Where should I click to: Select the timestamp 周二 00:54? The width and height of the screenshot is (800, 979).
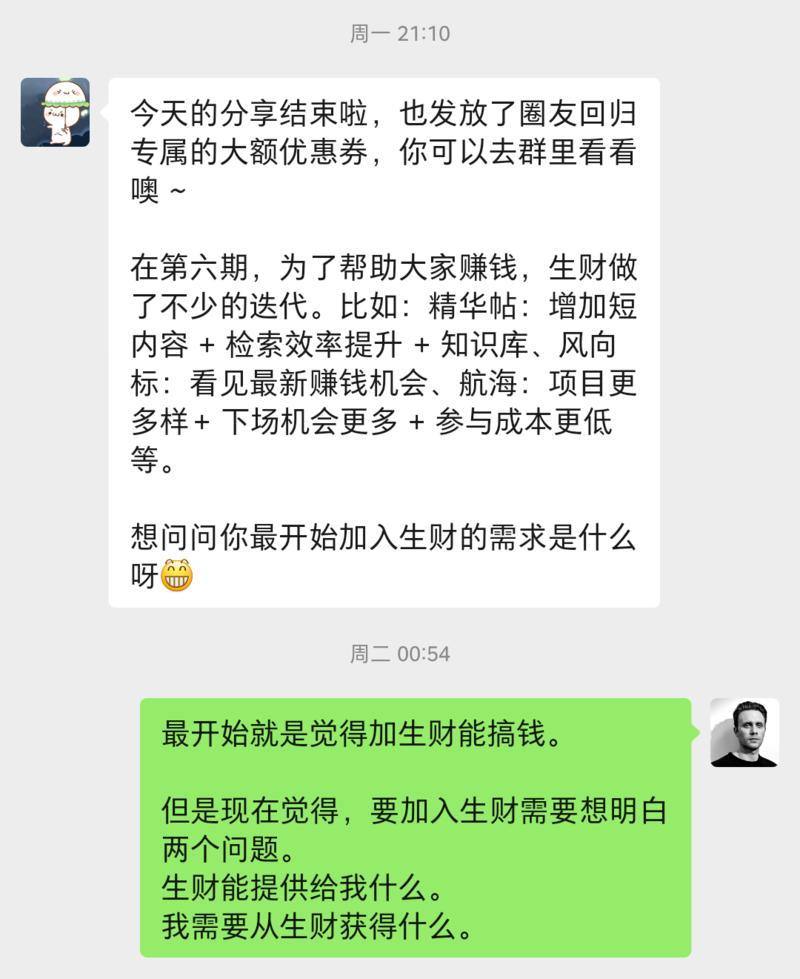[x=399, y=654]
